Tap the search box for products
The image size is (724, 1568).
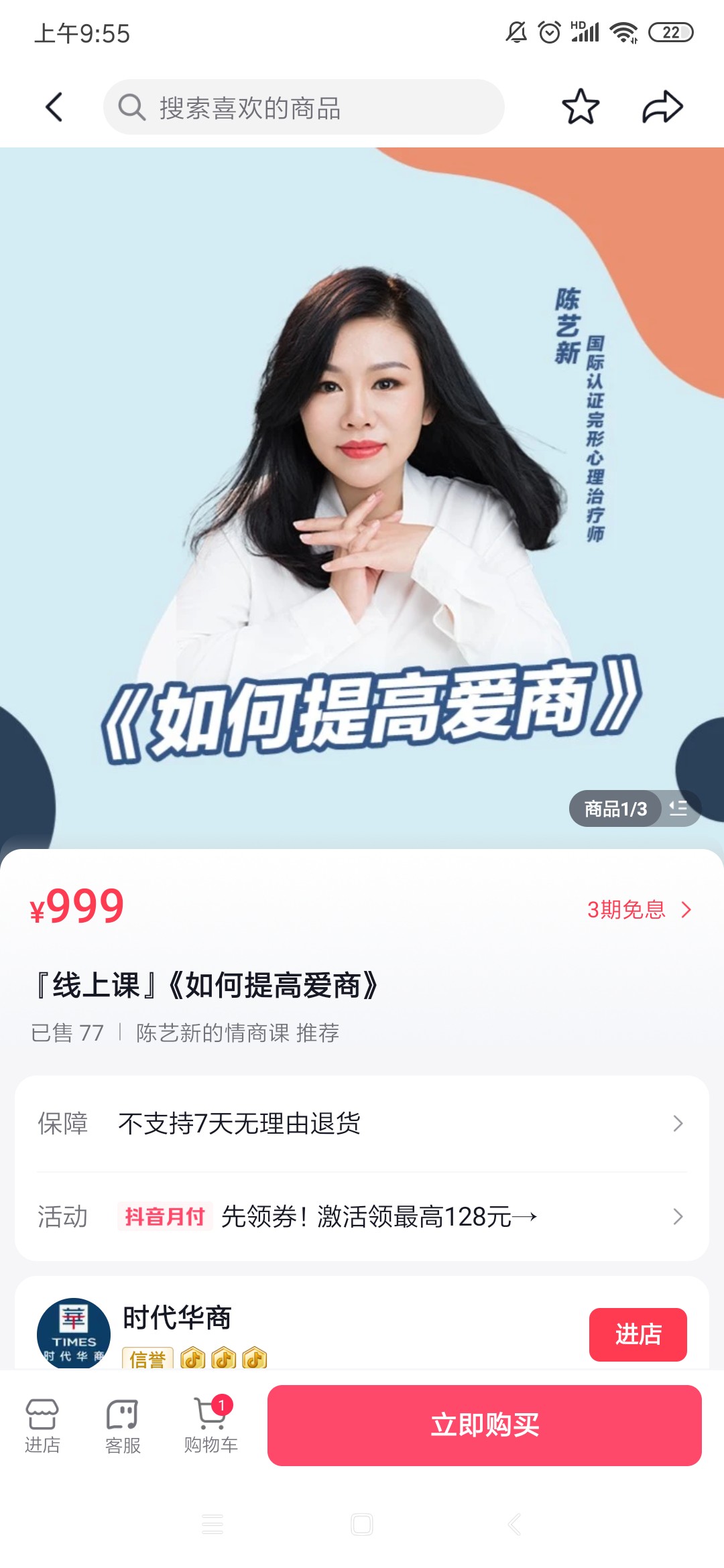303,107
